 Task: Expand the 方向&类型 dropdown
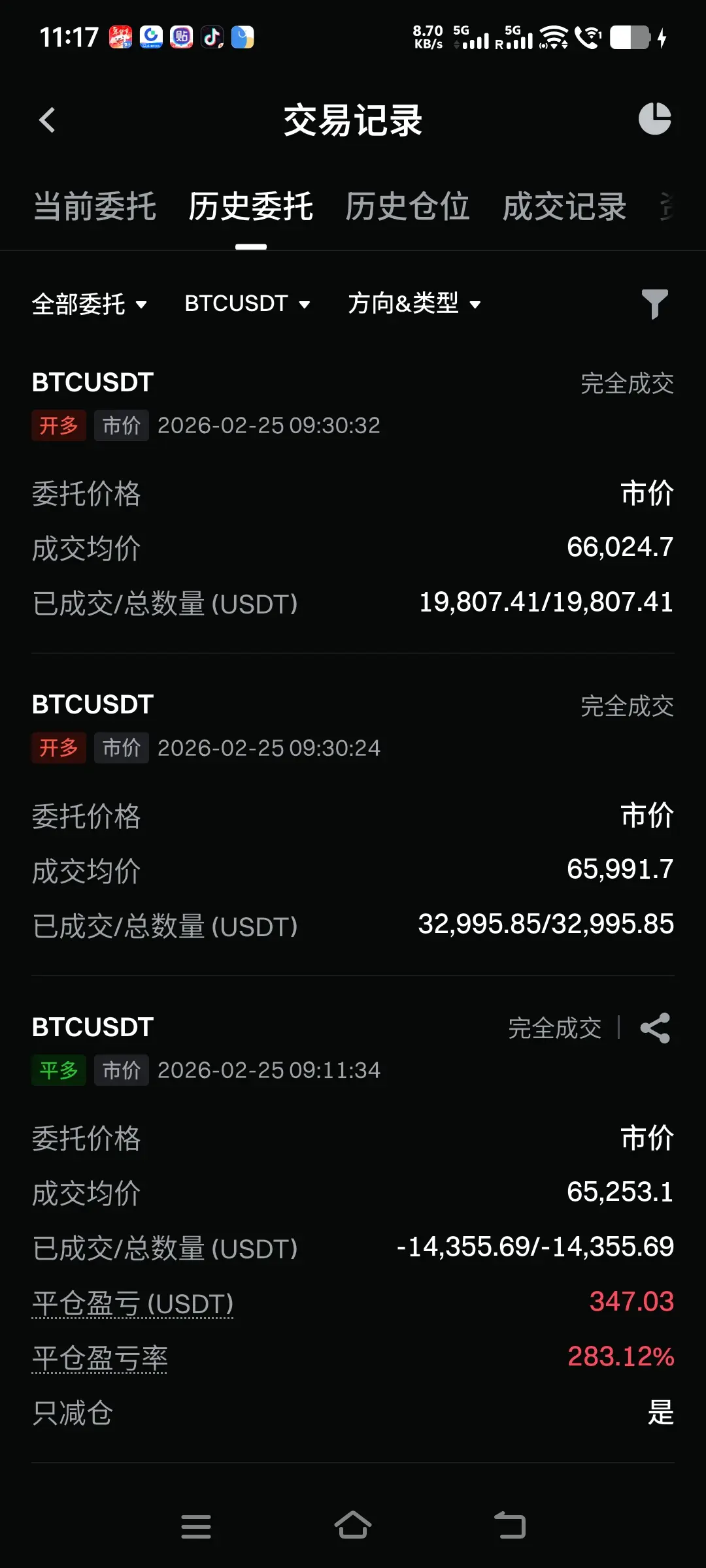click(x=414, y=304)
